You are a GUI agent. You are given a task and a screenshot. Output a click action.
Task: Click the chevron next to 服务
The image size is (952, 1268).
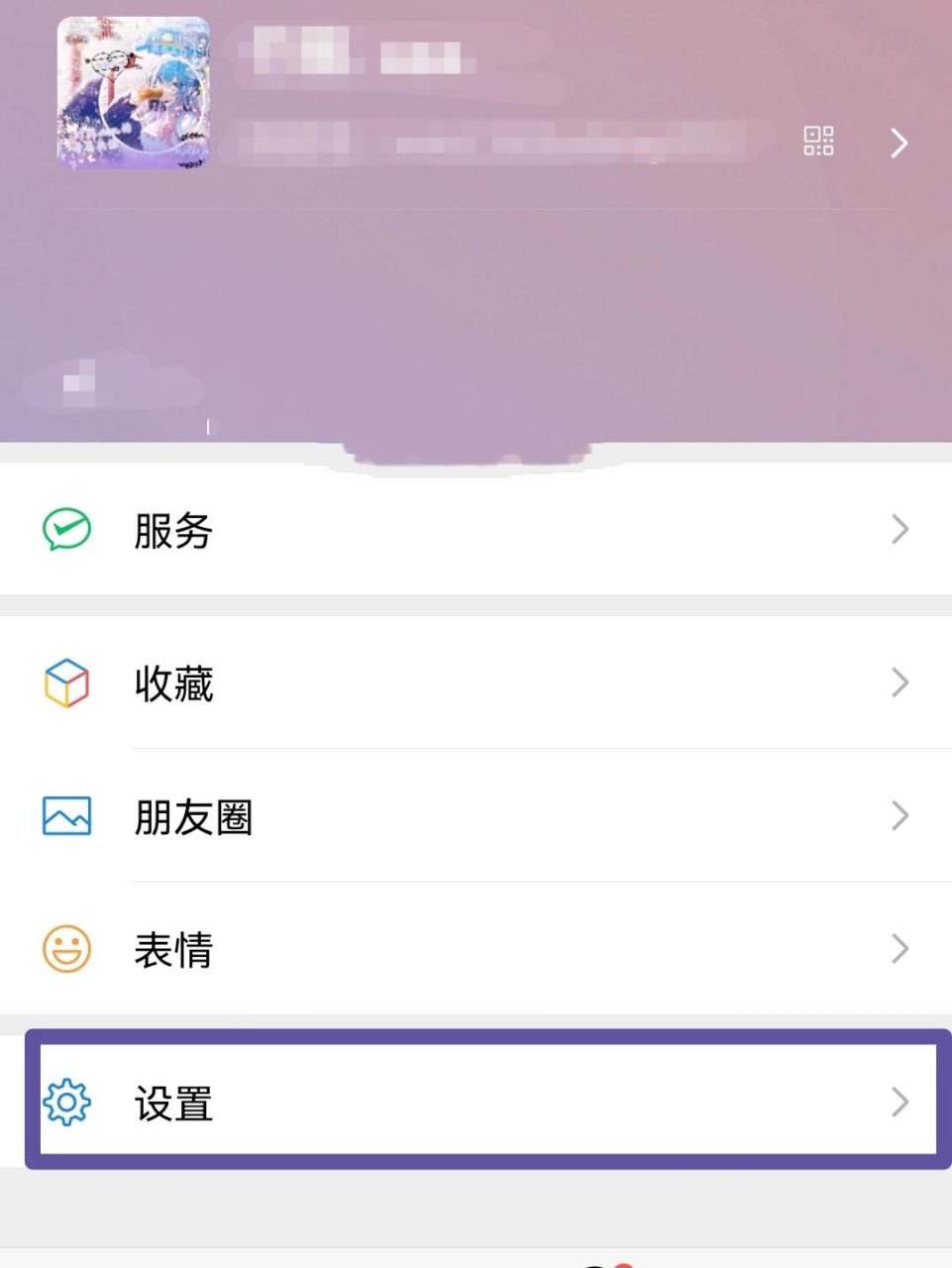[898, 530]
